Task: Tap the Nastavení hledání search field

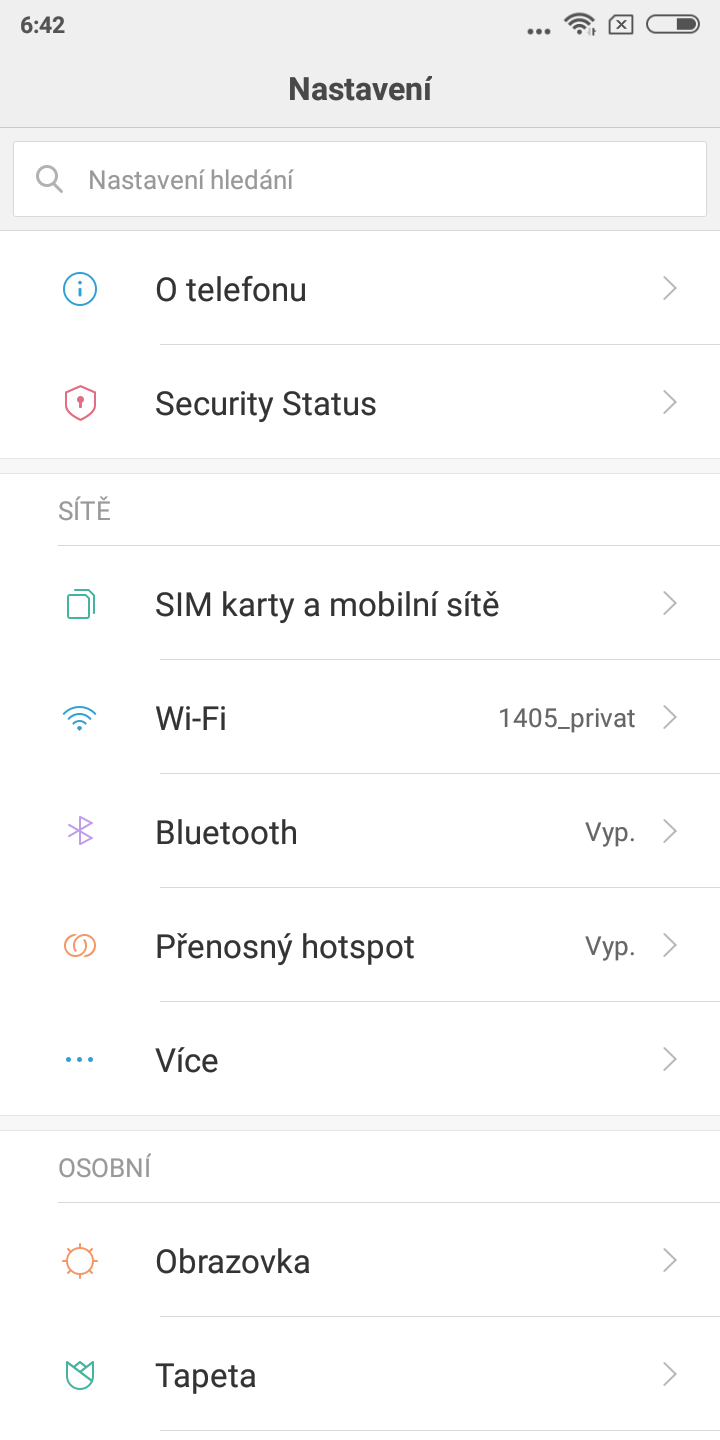Action: point(360,180)
